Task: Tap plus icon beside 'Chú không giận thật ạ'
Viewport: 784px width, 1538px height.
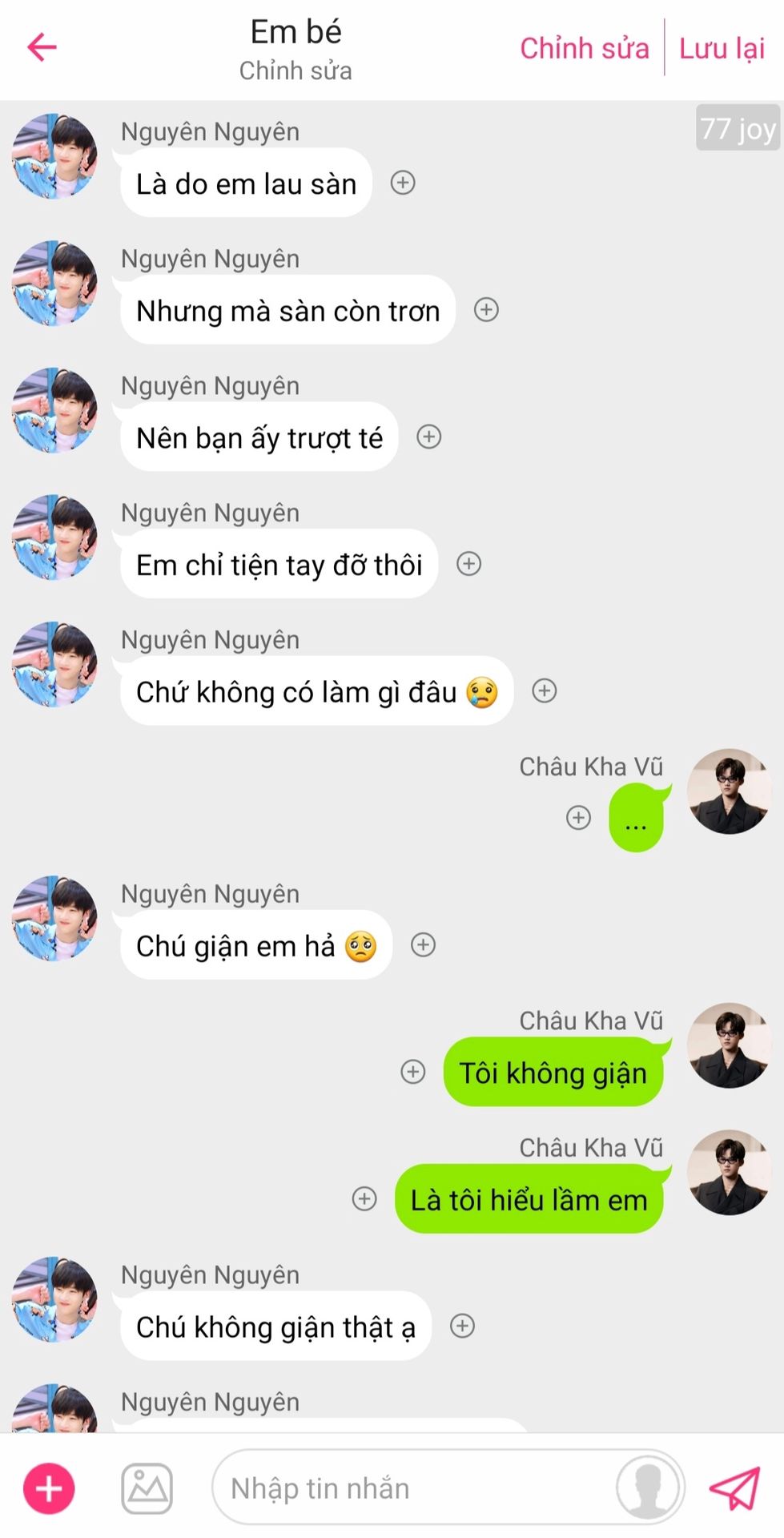Action: [x=462, y=1326]
